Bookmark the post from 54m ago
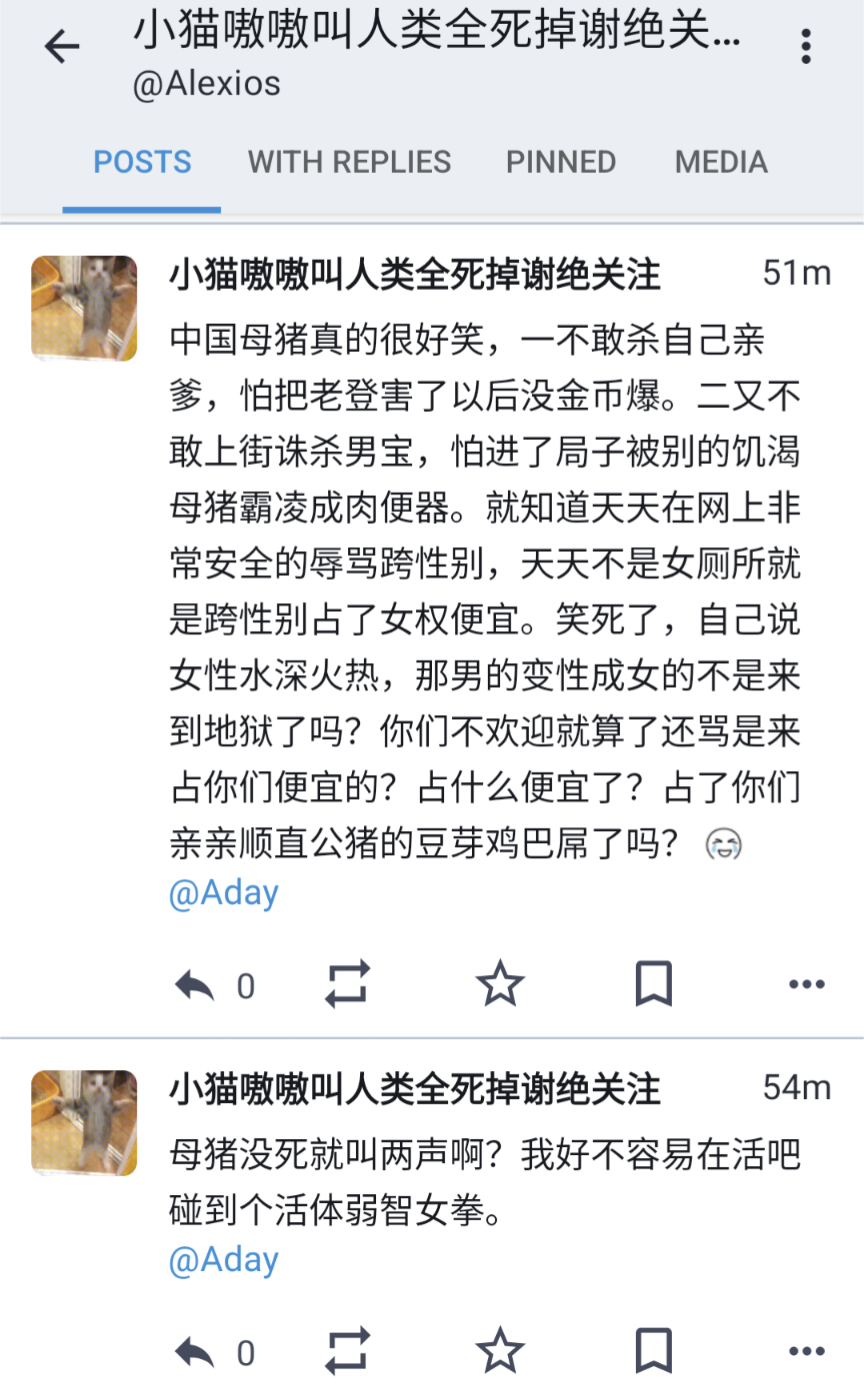Viewport: 864px width, 1400px height. [654, 1351]
